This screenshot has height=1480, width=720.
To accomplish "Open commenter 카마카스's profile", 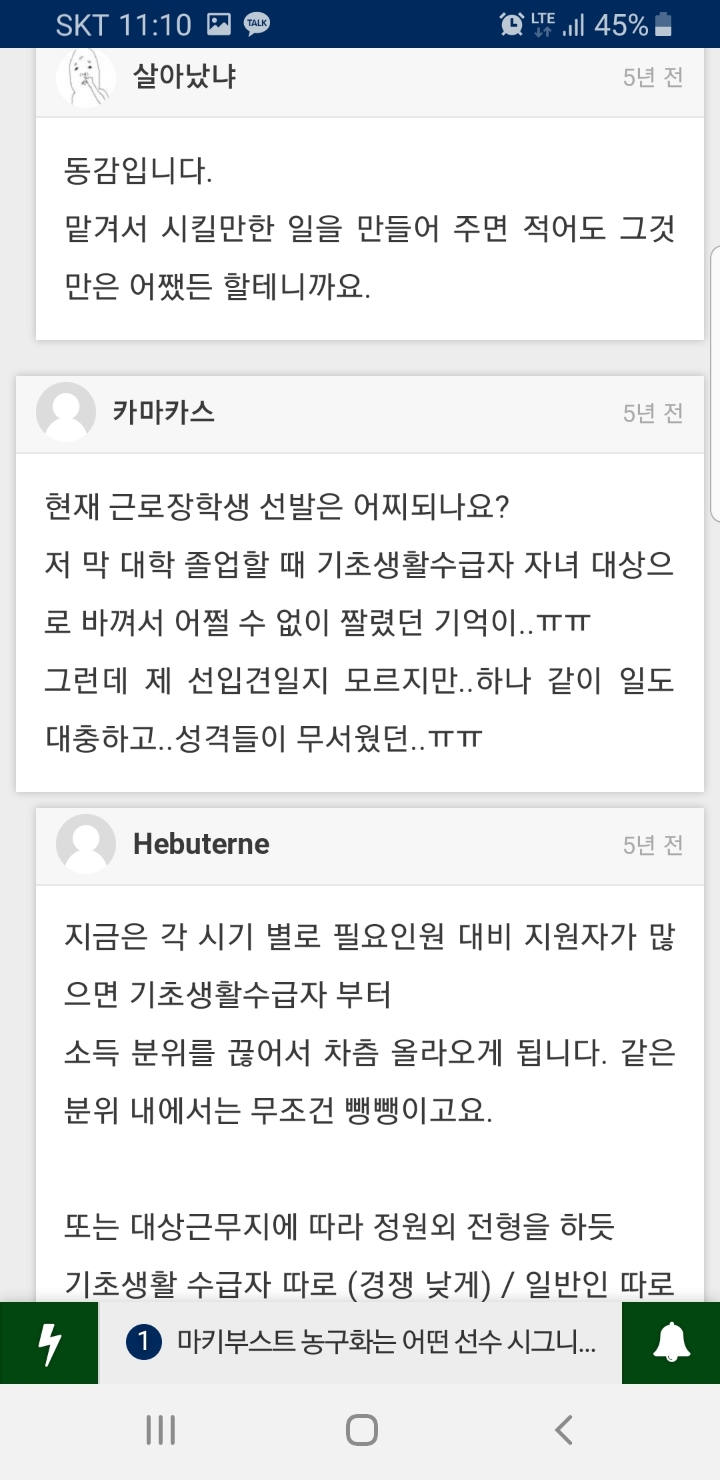I will click(163, 412).
